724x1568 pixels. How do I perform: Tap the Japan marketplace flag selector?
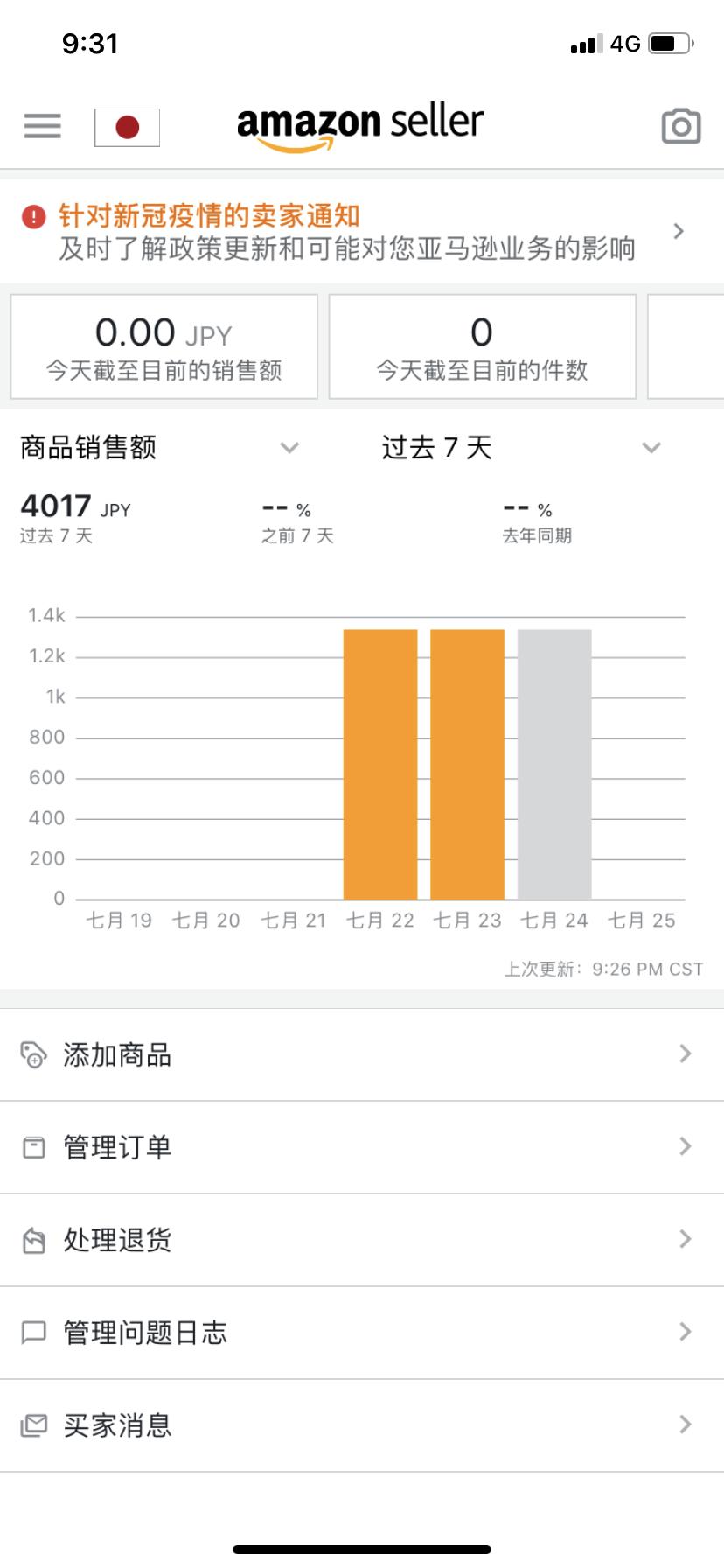pos(128,125)
